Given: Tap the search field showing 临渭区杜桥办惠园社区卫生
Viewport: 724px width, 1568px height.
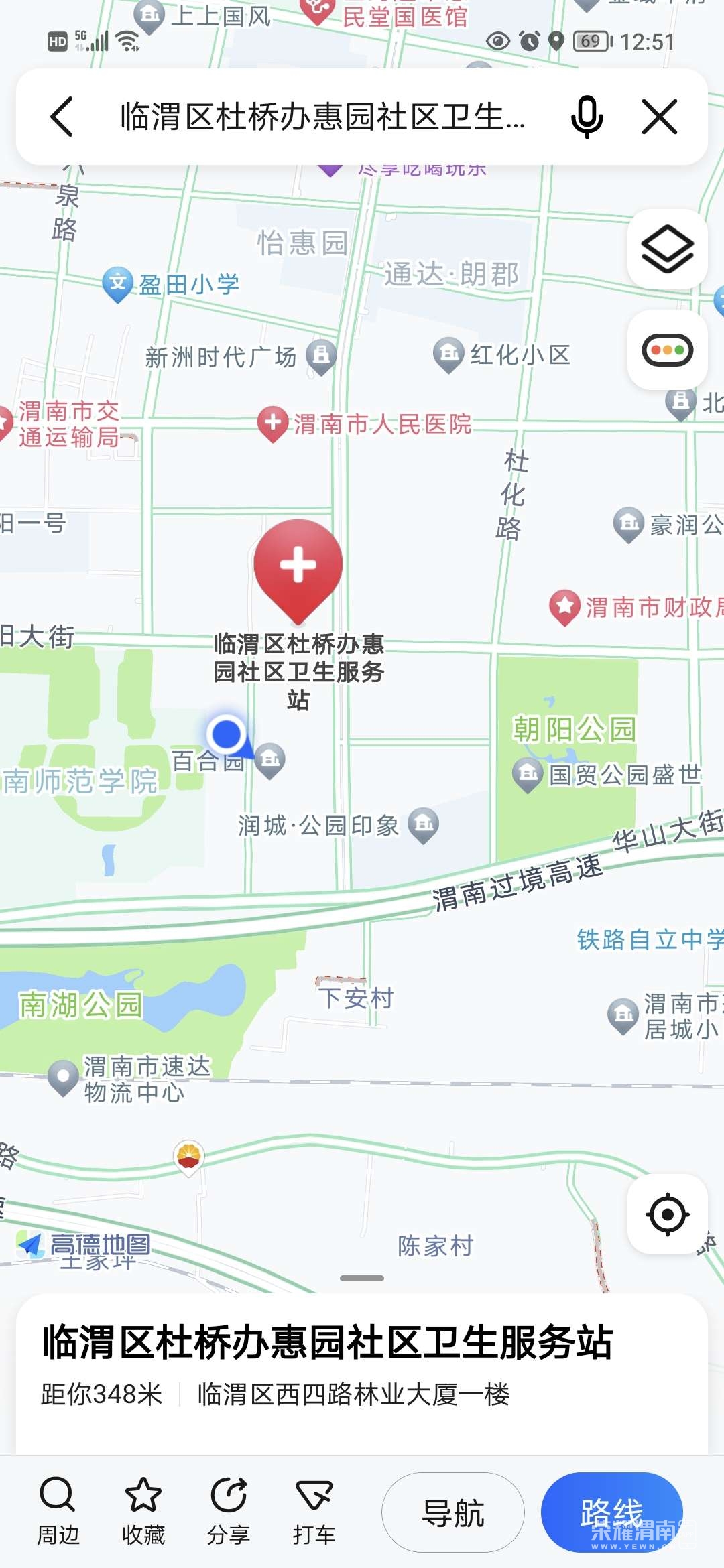Looking at the screenshot, I should (x=322, y=117).
